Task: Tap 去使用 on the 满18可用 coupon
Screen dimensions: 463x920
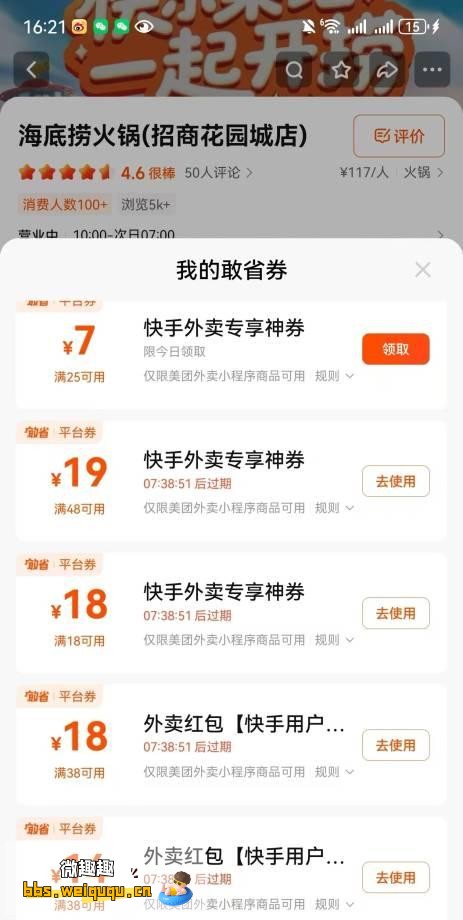Action: click(x=396, y=613)
